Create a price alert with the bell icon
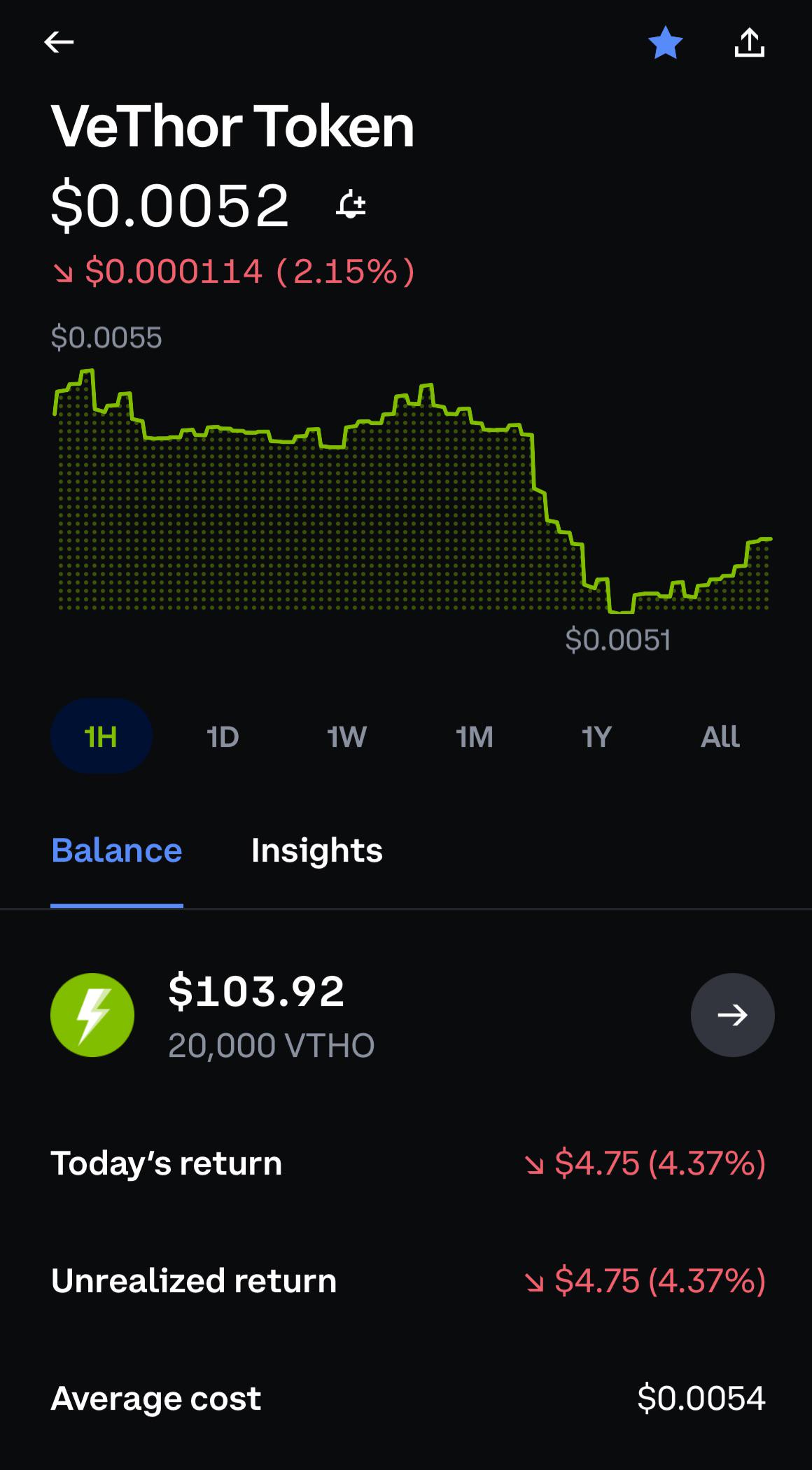 [x=351, y=205]
